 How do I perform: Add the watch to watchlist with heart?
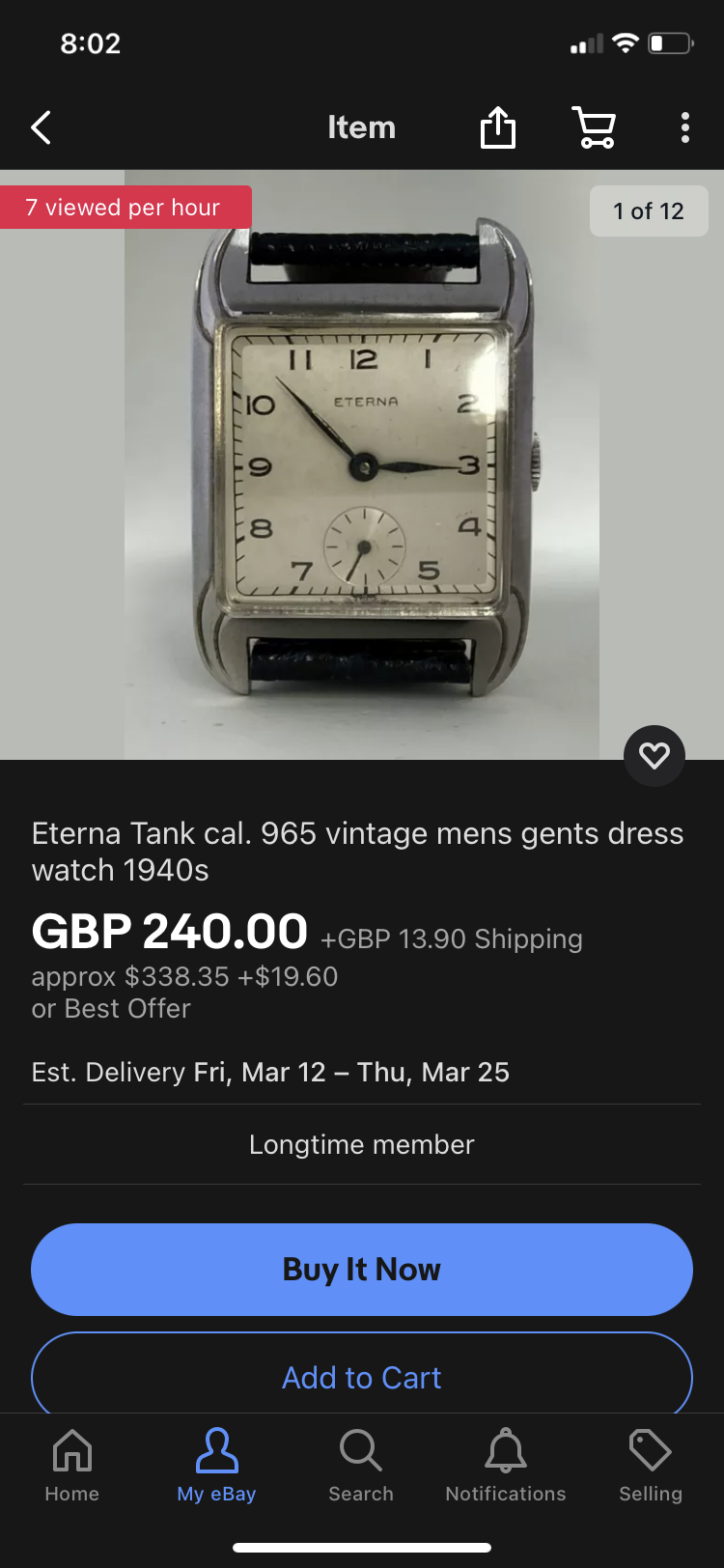coord(654,755)
